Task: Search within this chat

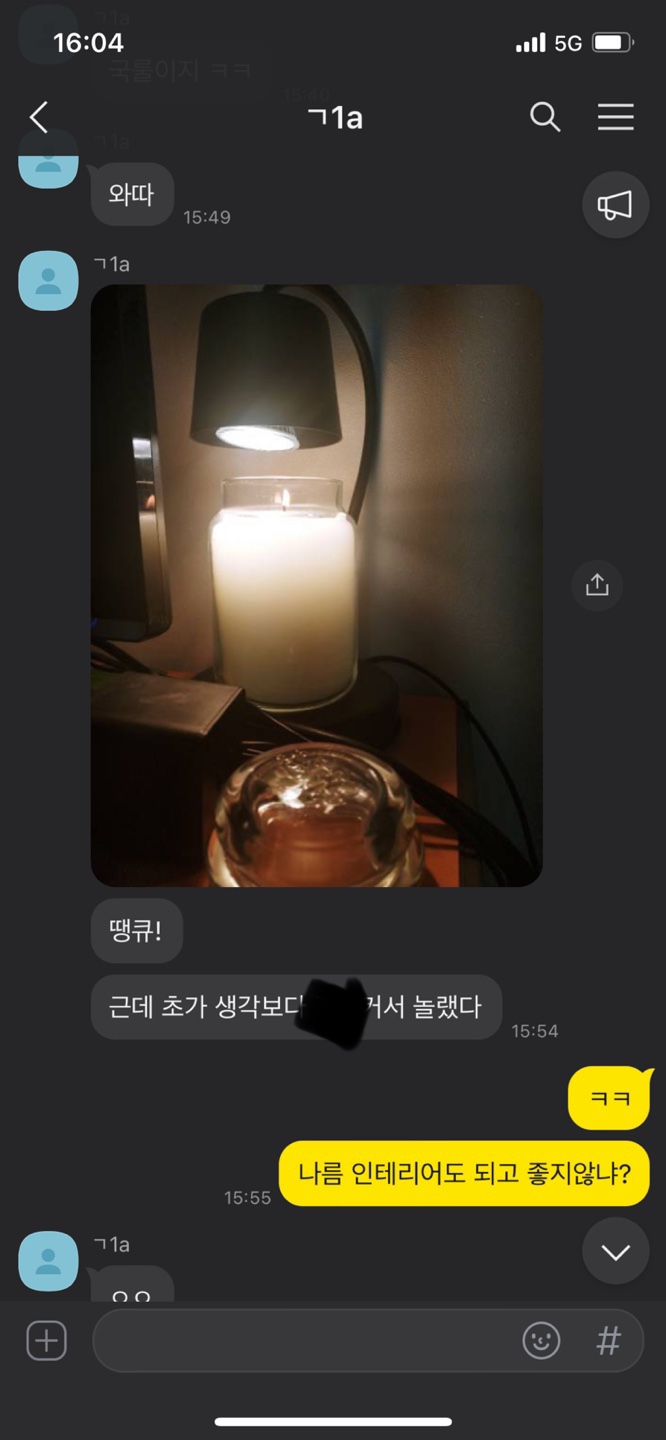Action: point(545,117)
